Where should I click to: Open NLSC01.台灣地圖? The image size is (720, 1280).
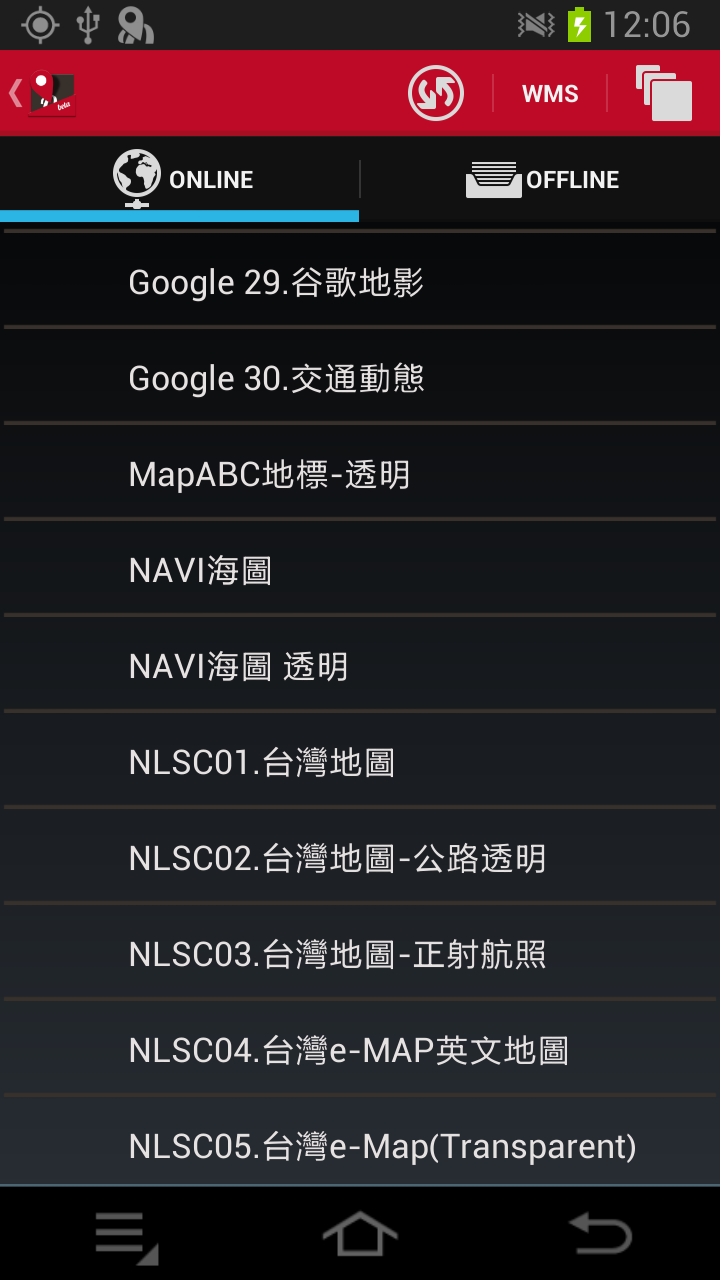[360, 763]
